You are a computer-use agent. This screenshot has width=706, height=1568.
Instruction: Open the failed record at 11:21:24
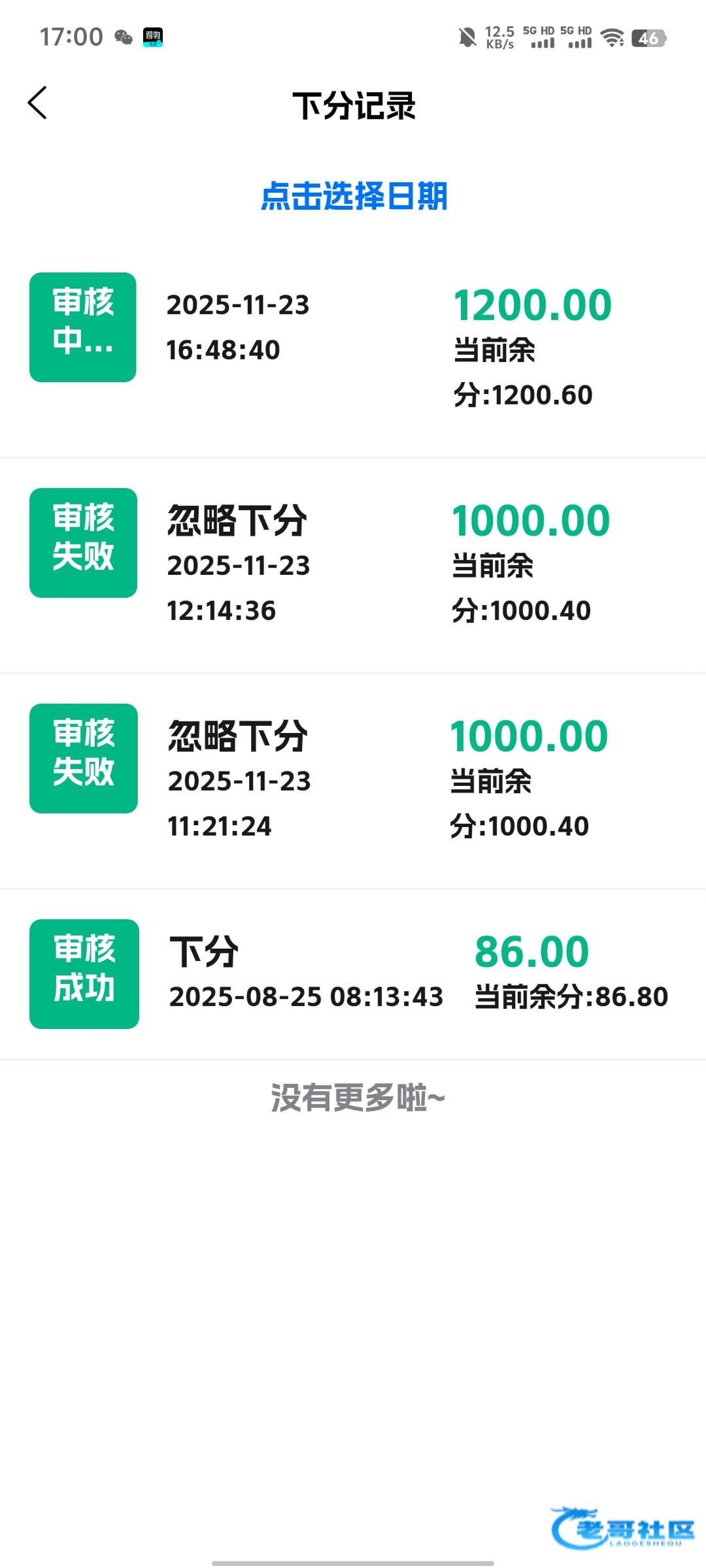(353, 781)
